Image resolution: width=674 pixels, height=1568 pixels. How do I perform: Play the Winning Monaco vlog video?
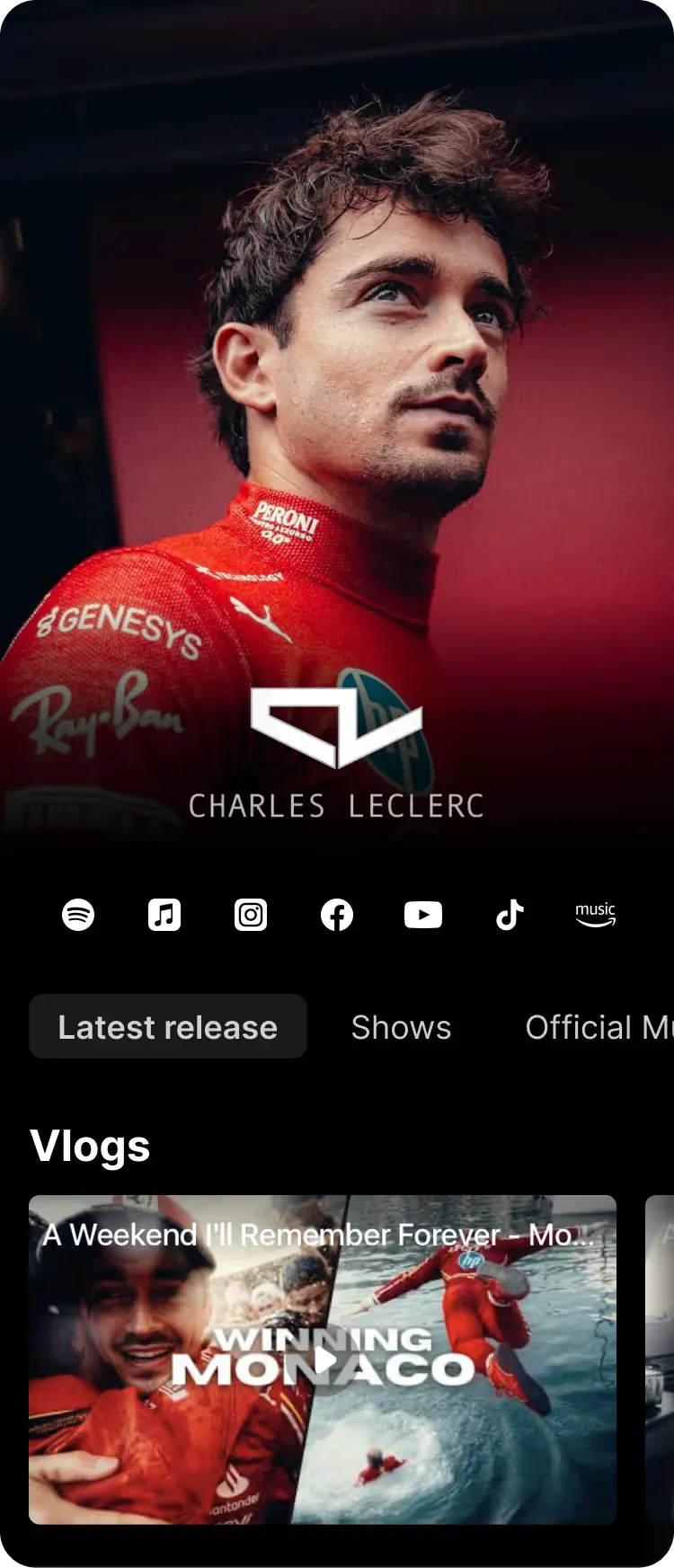pos(324,1359)
